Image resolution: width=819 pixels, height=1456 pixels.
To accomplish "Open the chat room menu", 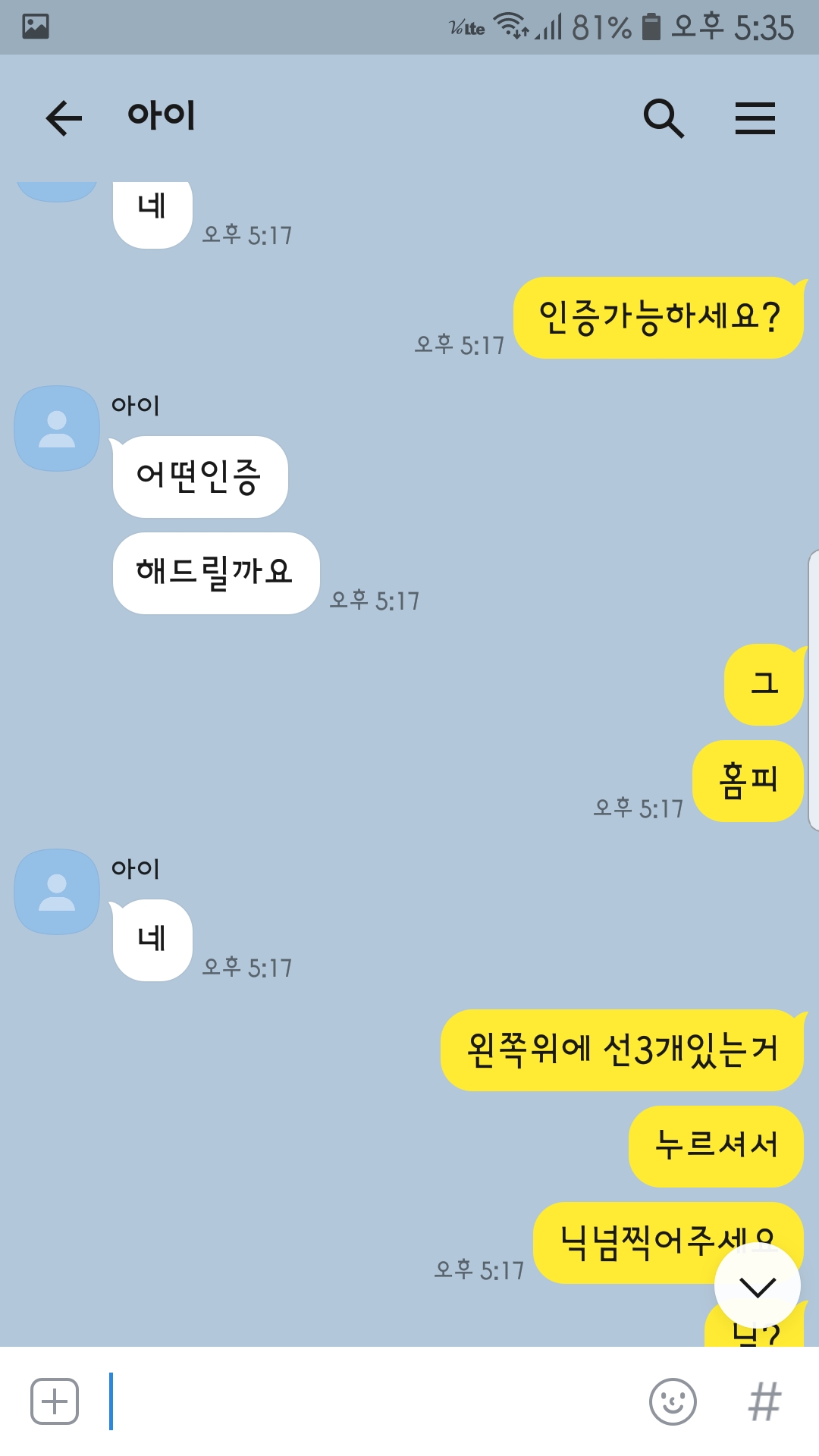I will tap(755, 118).
